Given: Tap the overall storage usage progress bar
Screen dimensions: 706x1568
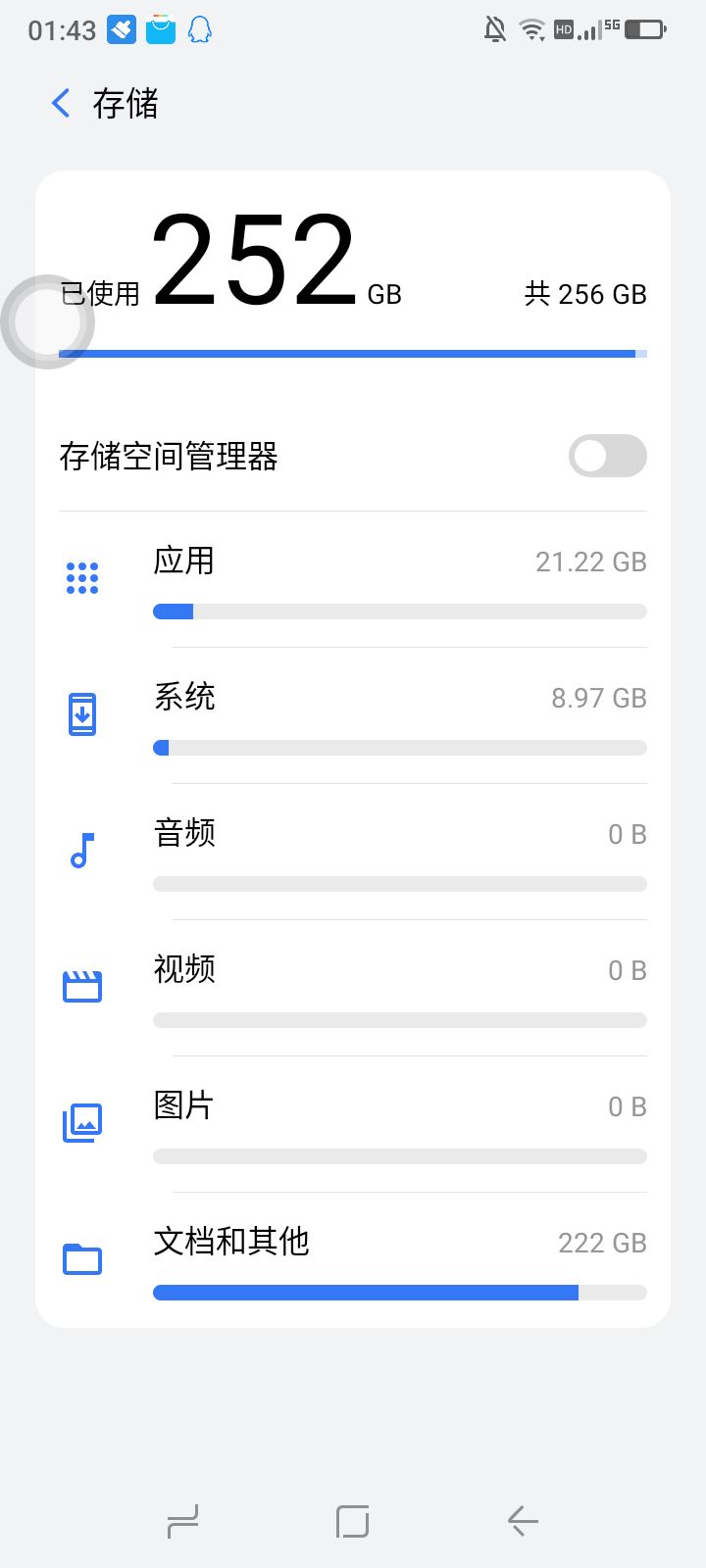Looking at the screenshot, I should pyautogui.click(x=353, y=353).
